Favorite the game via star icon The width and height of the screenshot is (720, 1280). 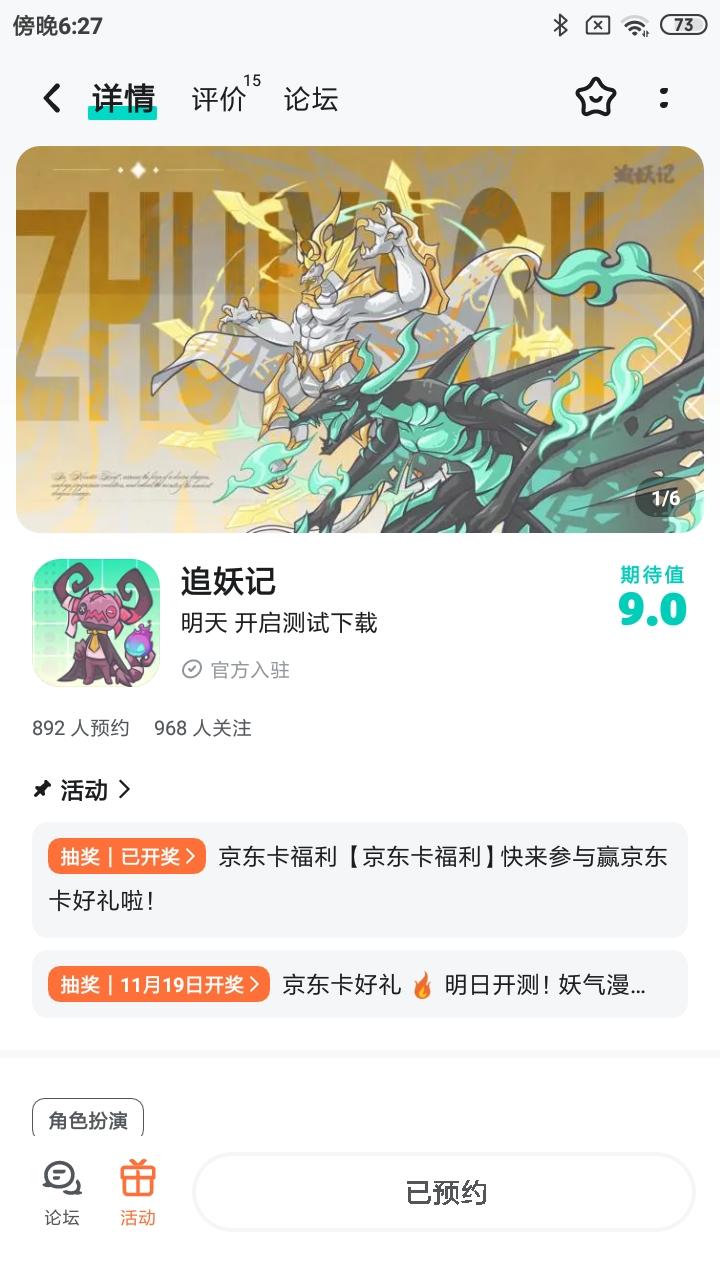pyautogui.click(x=597, y=97)
